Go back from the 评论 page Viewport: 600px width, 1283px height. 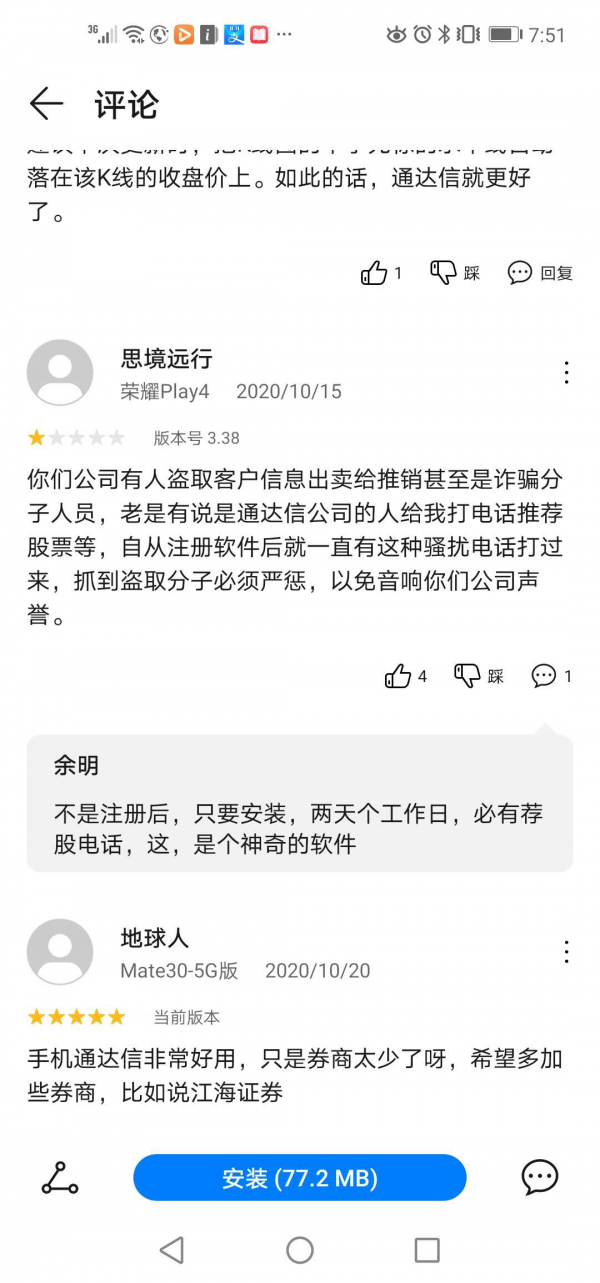pyautogui.click(x=46, y=104)
